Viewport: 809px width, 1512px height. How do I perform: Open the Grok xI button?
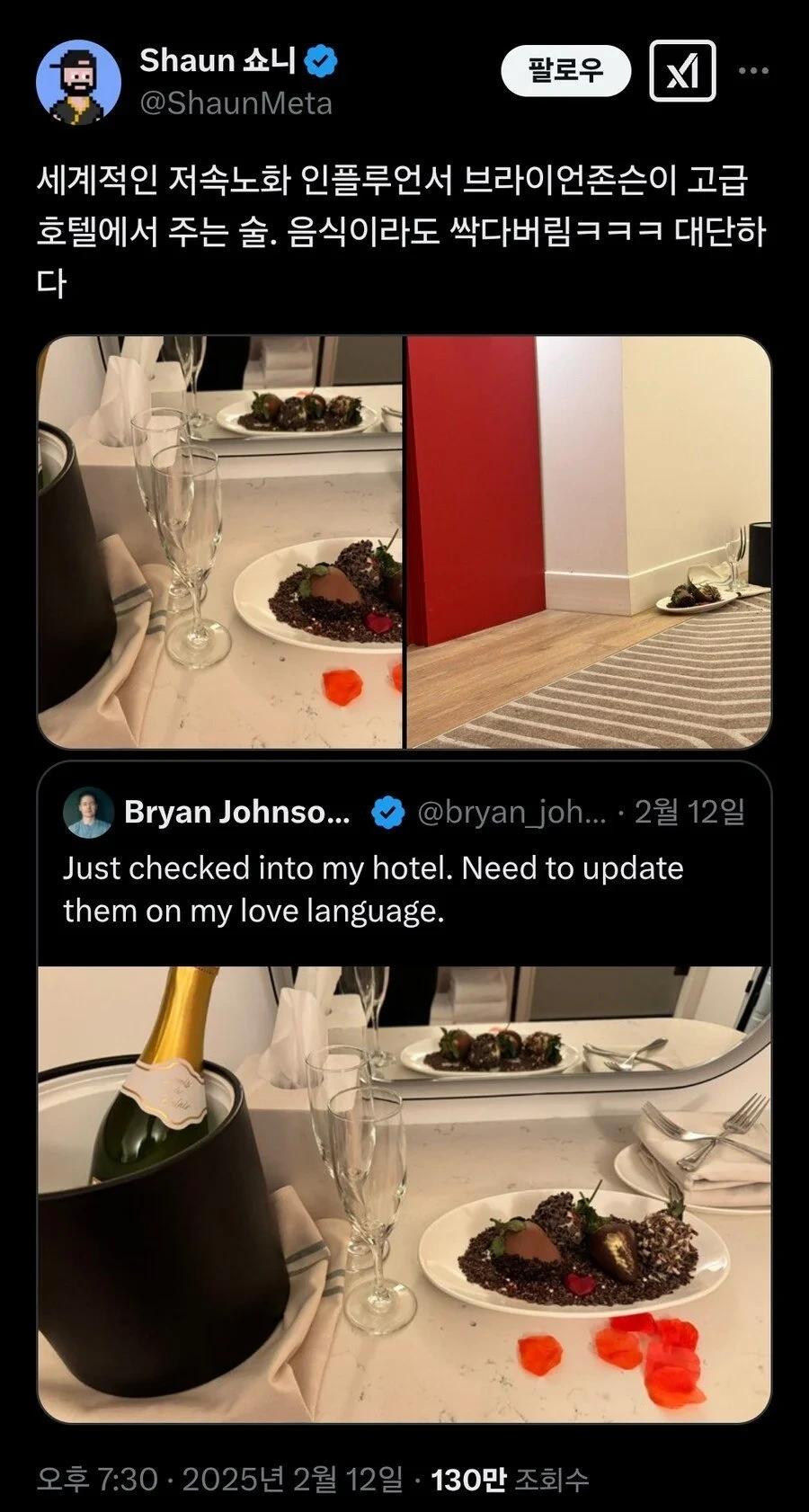[x=682, y=70]
